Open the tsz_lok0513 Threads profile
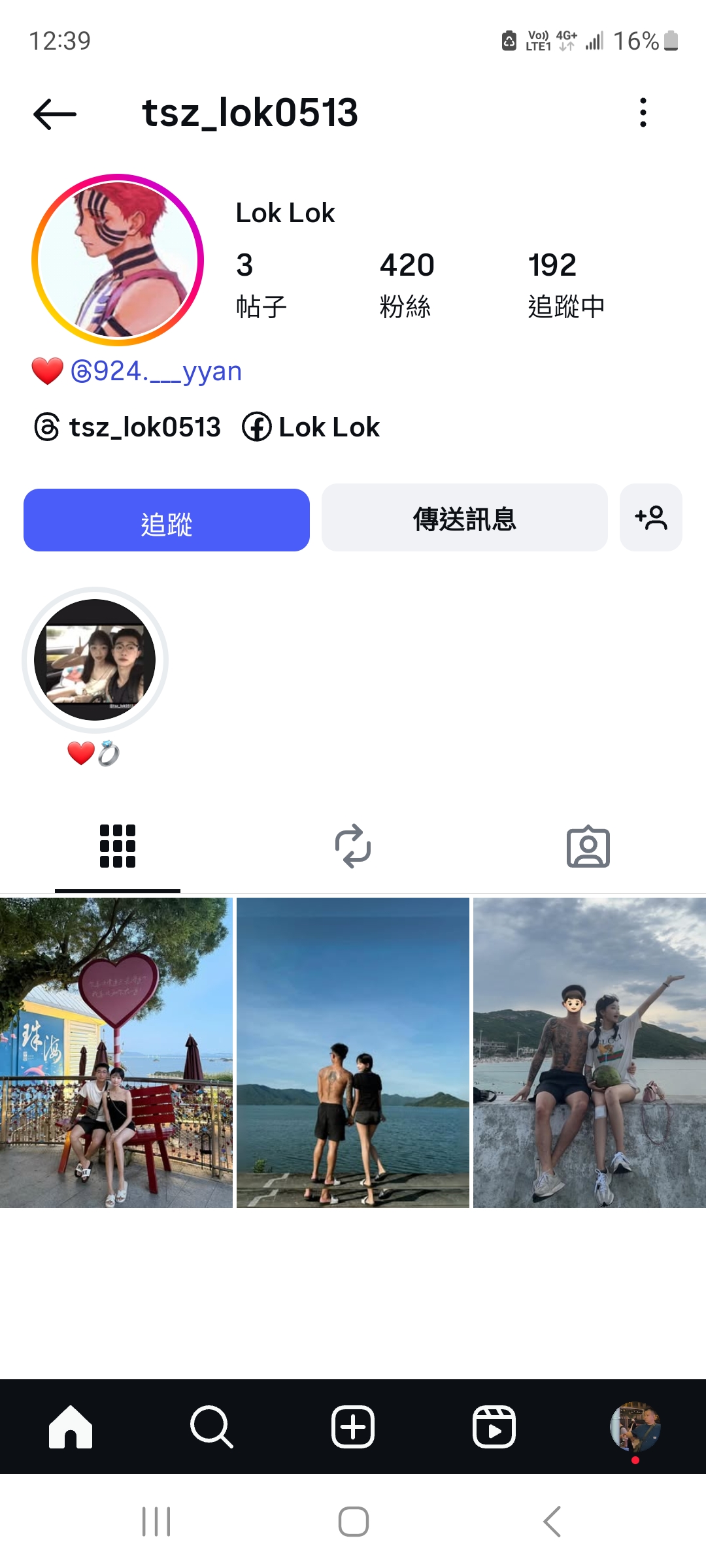Viewport: 706px width, 1568px height. pyautogui.click(x=128, y=427)
